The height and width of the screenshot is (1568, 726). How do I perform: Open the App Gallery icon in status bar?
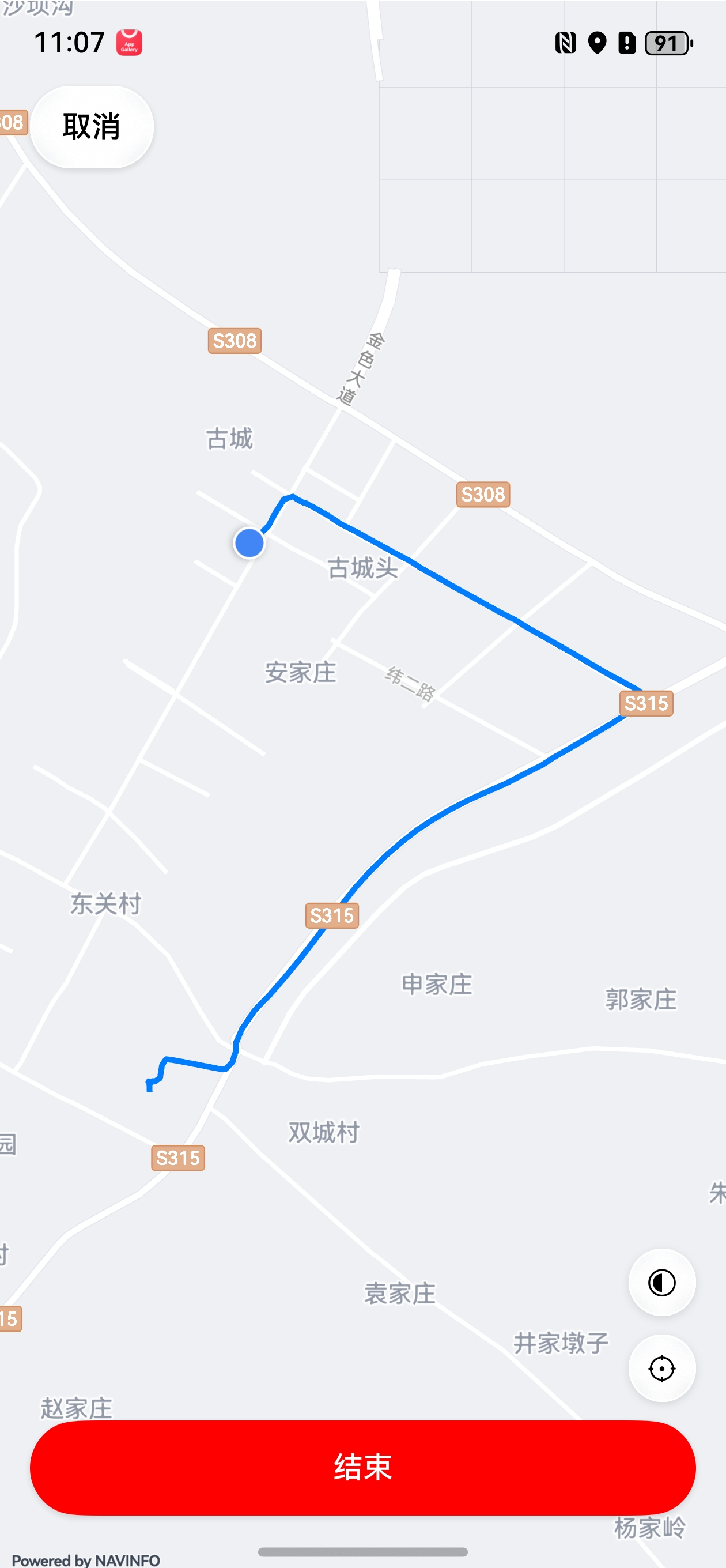(128, 42)
